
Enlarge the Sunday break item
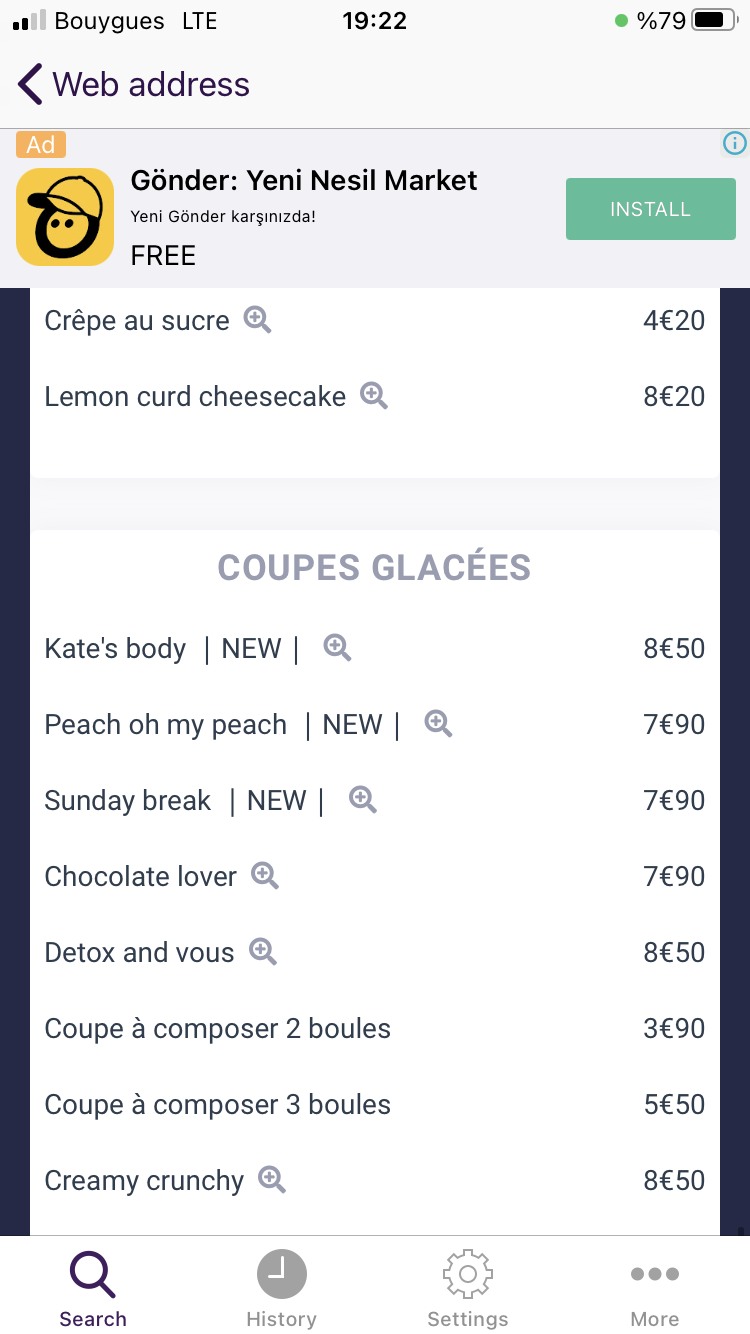coord(363,800)
